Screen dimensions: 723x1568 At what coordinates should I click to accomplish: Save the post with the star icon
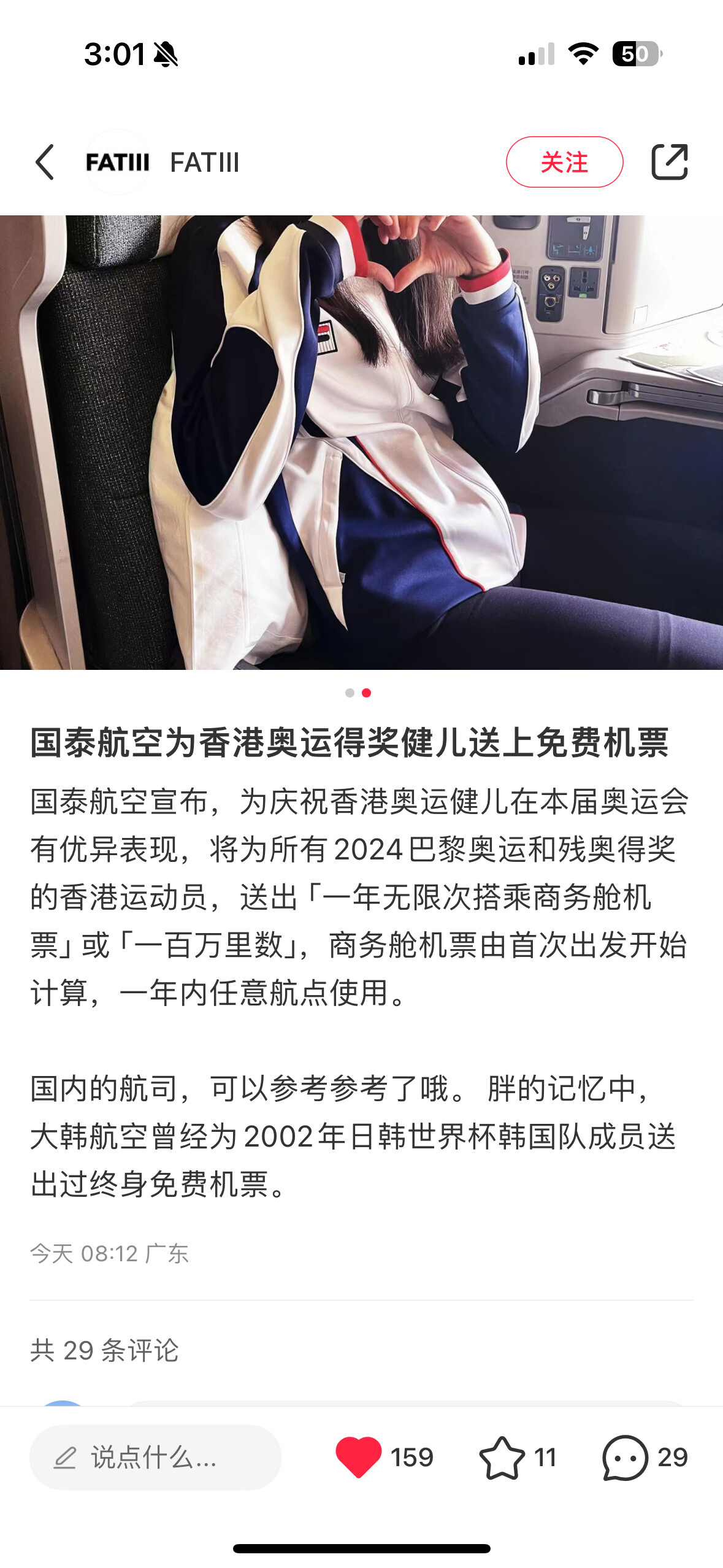point(502,1457)
